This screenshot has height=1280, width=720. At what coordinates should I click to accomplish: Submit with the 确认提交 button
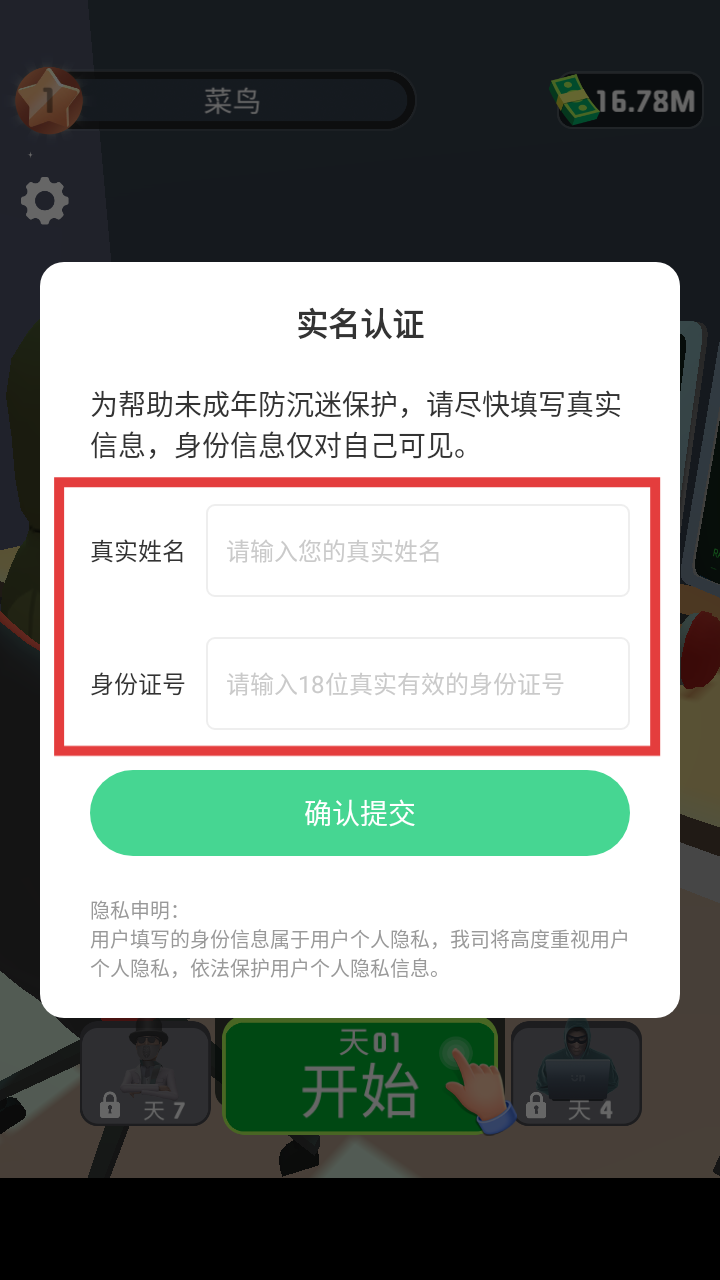[x=360, y=813]
